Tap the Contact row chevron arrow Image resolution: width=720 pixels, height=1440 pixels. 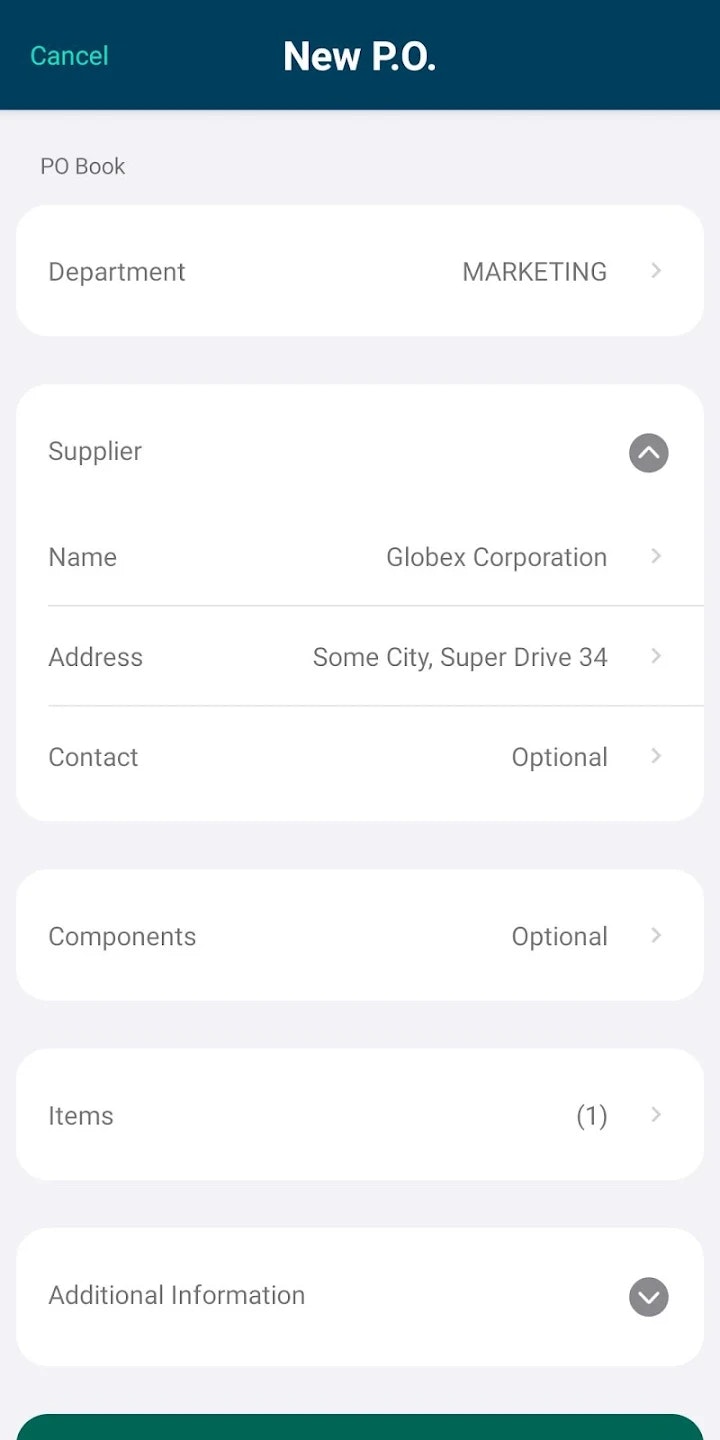[x=656, y=757]
